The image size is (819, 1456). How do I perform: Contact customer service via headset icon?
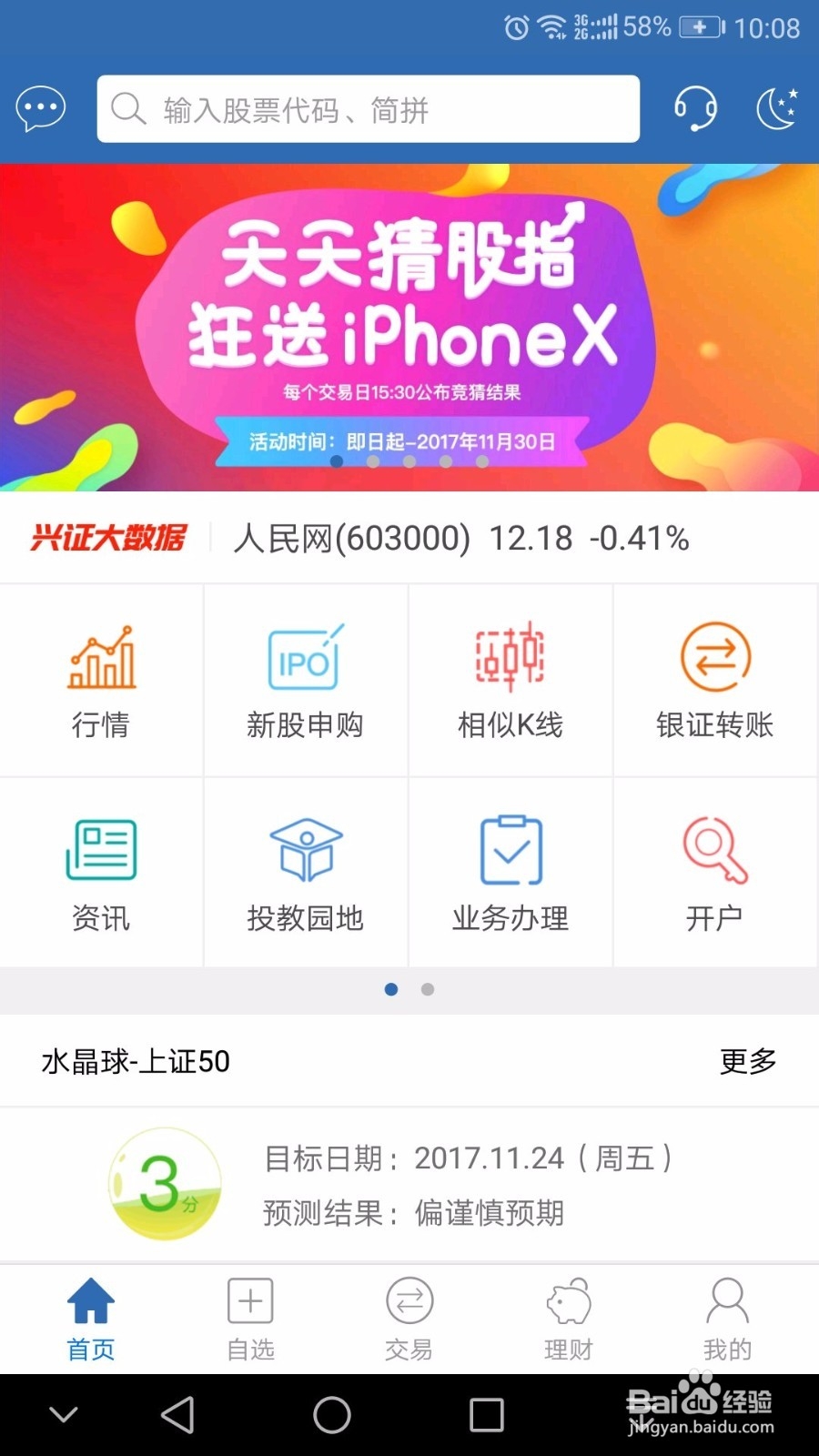pos(696,108)
